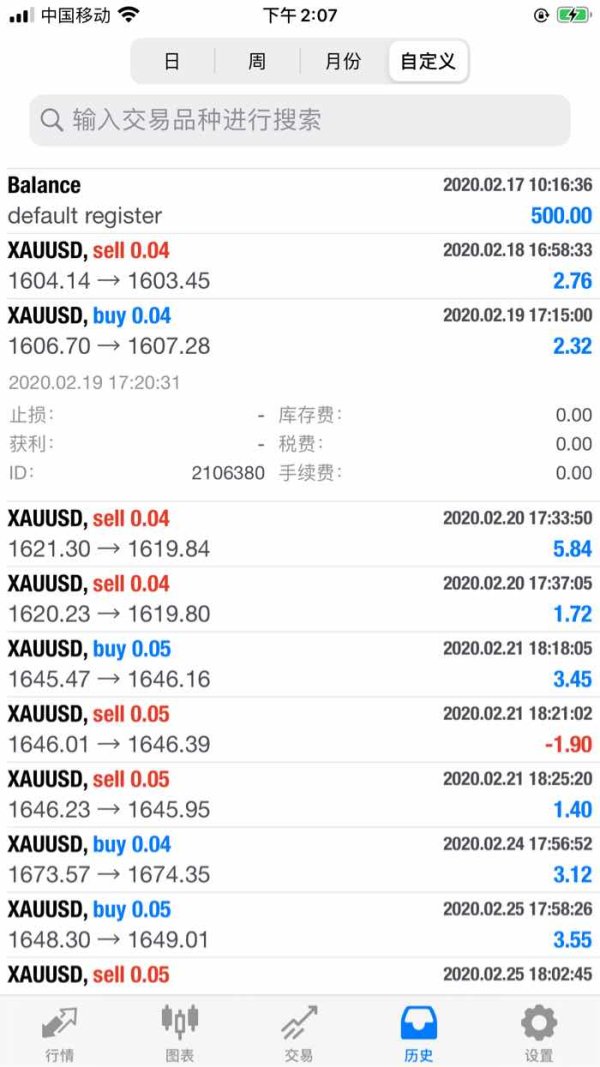The height and width of the screenshot is (1067, 600).
Task: Switch to the 图表 tab
Action: (180, 1033)
